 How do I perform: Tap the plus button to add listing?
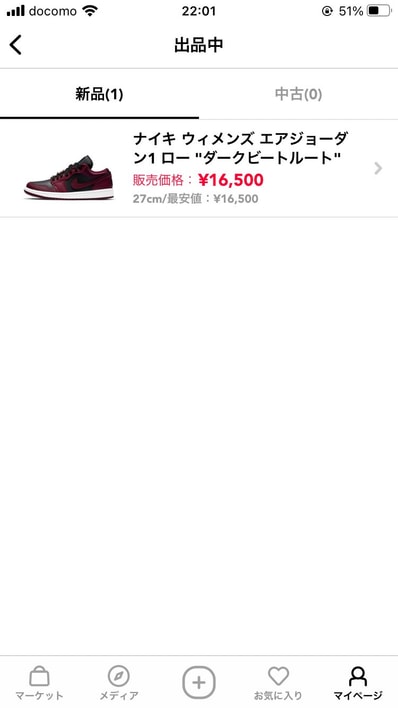(x=199, y=682)
